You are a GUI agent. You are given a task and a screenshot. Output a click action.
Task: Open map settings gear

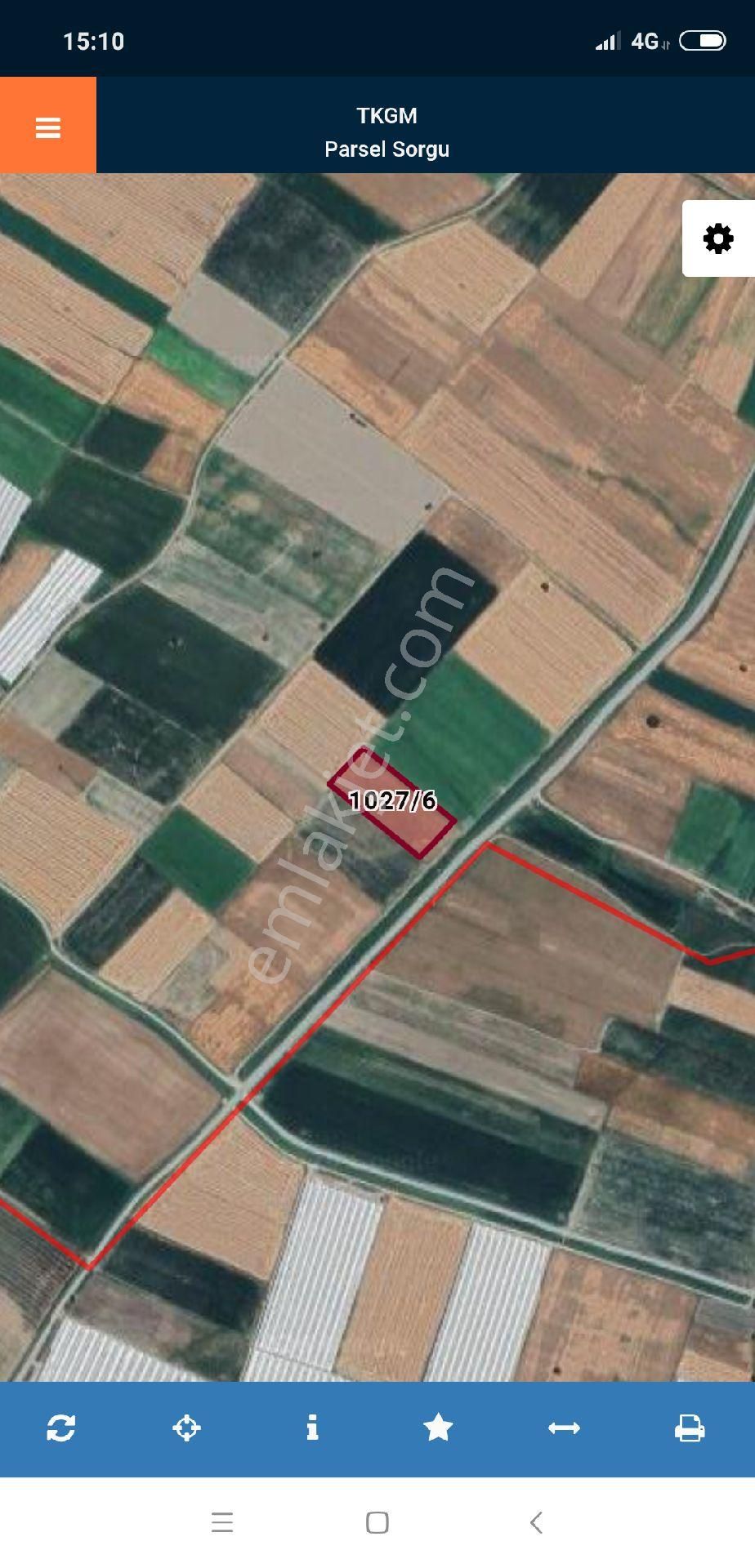click(717, 239)
